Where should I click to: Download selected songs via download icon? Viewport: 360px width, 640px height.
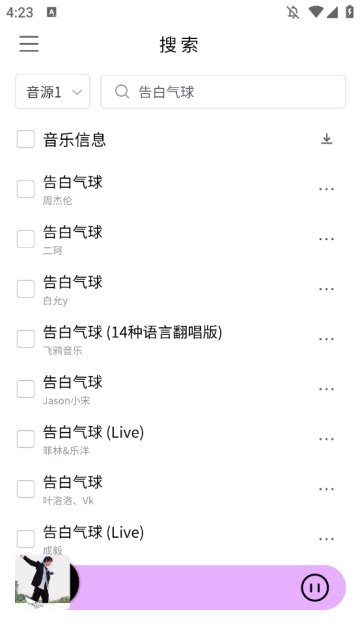tap(327, 139)
